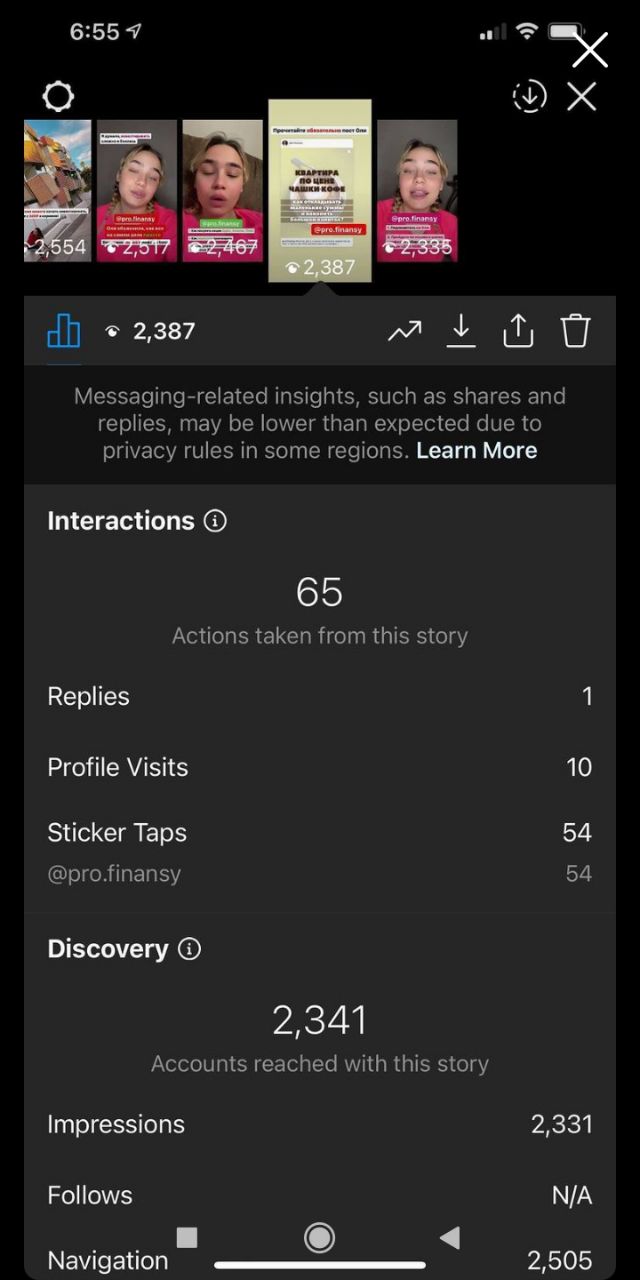This screenshot has height=1280, width=640.
Task: Show info about Discovery
Action: point(189,949)
